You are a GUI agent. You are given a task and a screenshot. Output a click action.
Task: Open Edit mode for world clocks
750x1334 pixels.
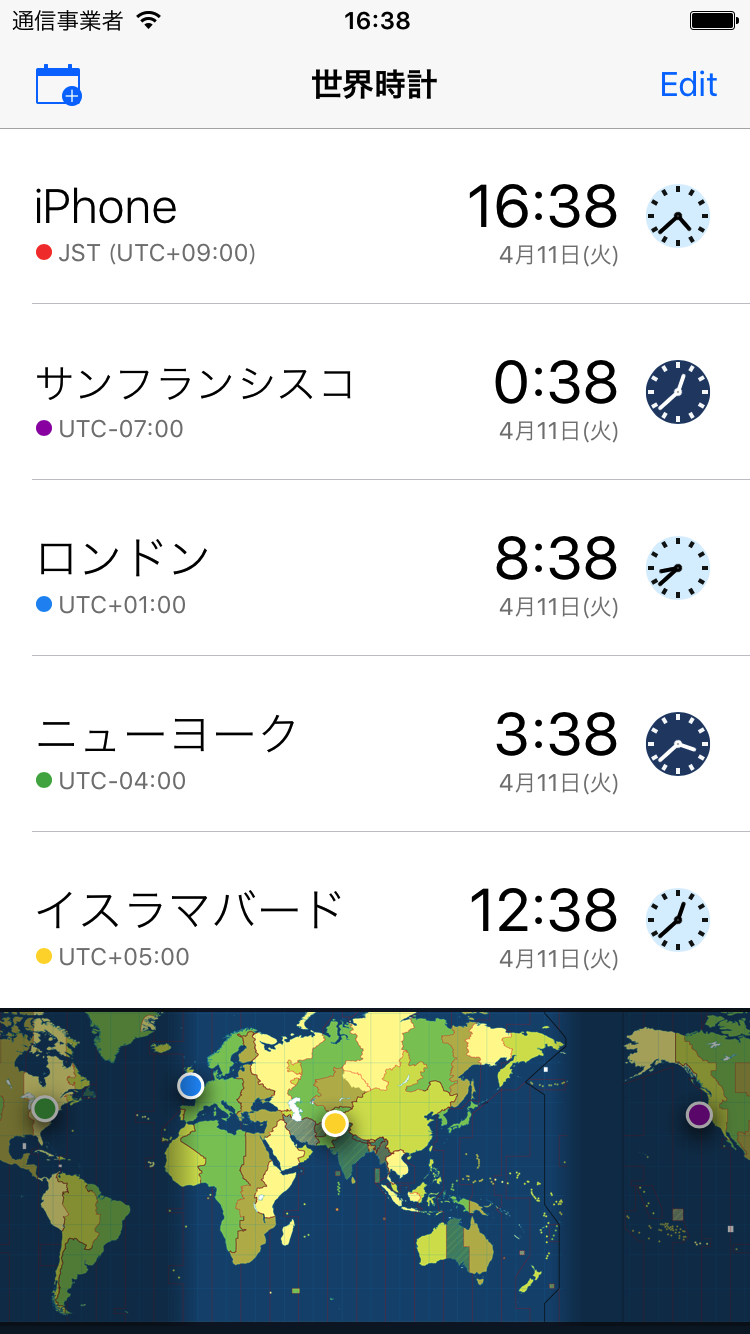point(688,85)
